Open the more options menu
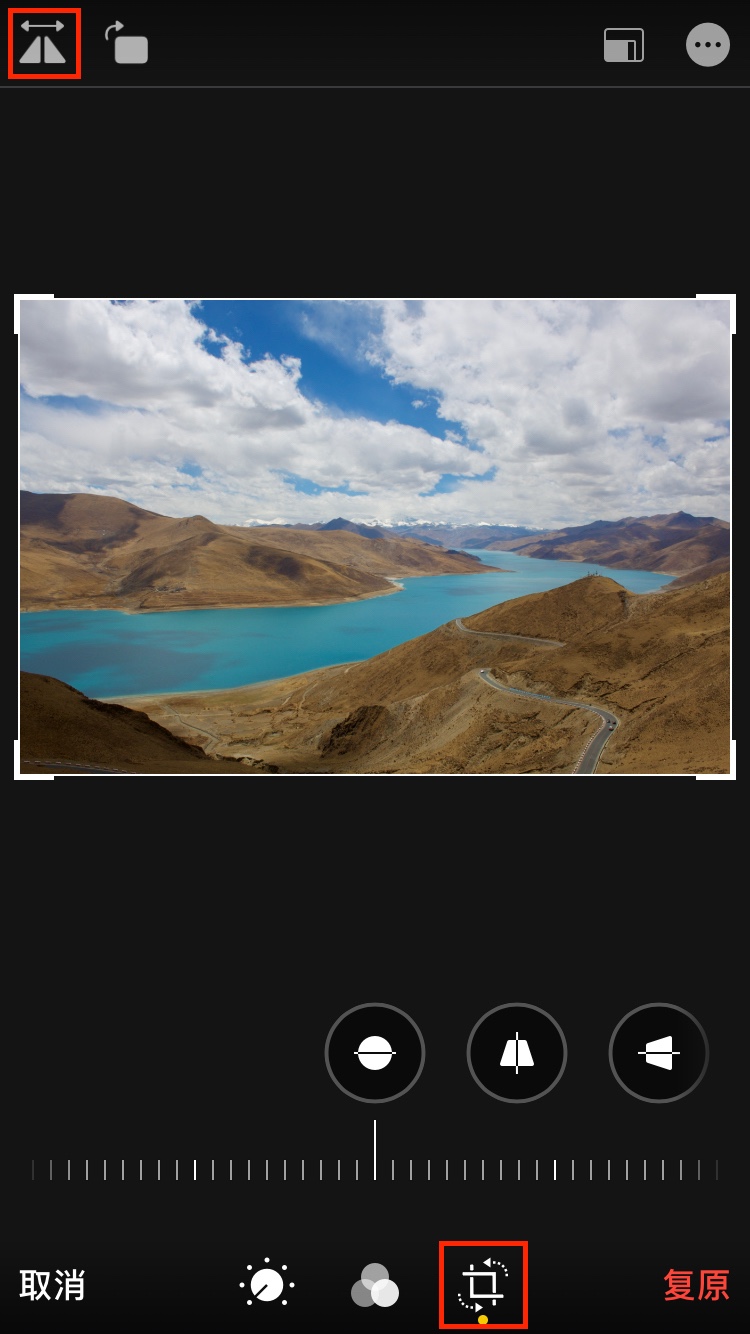 pyautogui.click(x=707, y=45)
